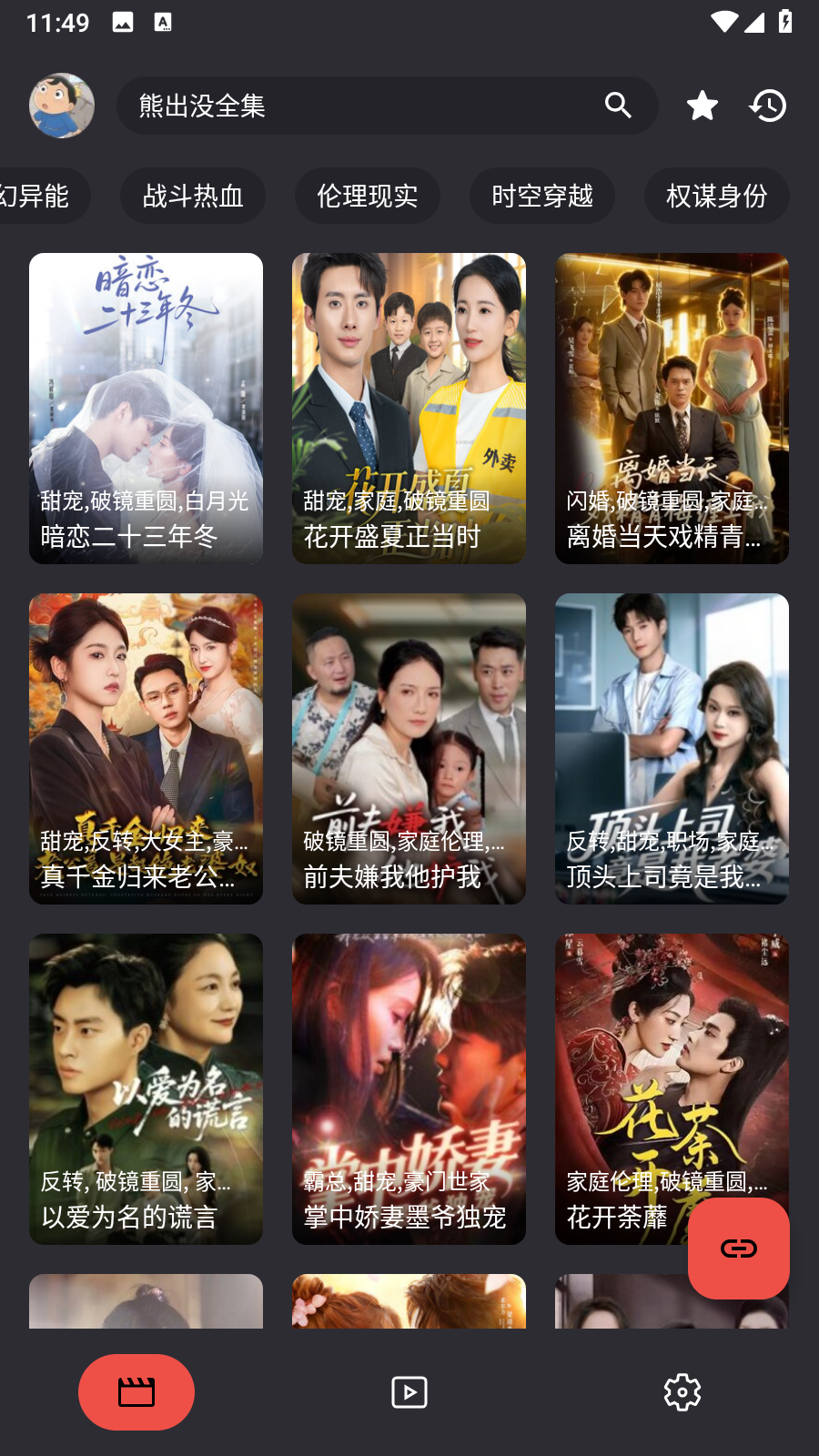Viewport: 819px width, 1456px height.
Task: Open the favorites star
Action: point(702,106)
